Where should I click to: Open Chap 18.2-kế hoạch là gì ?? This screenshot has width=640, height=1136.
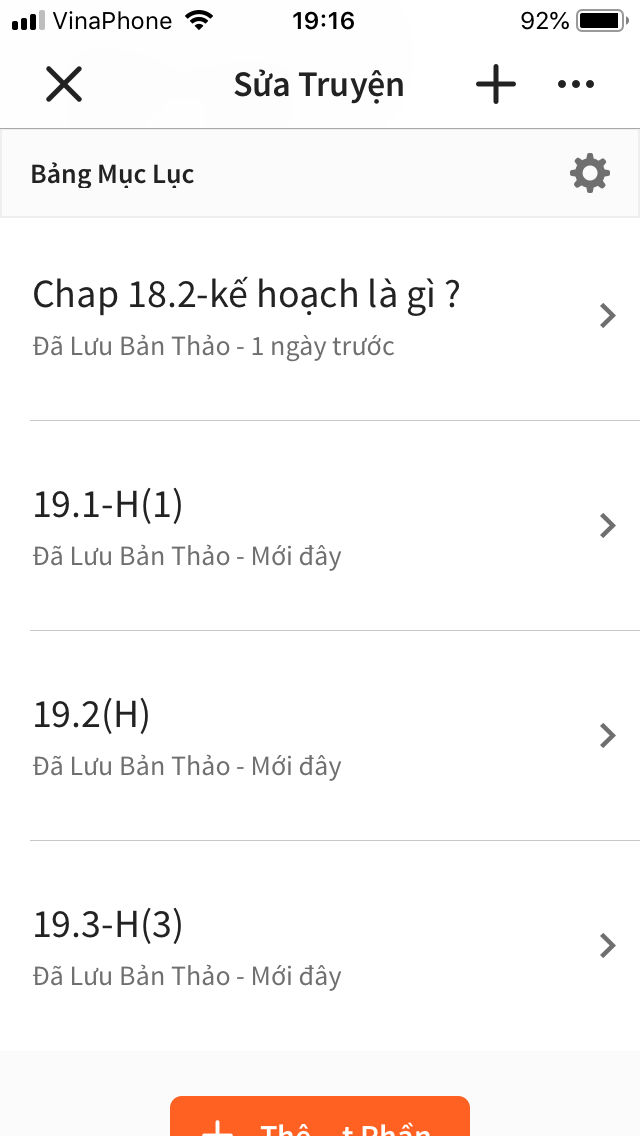tap(320, 316)
